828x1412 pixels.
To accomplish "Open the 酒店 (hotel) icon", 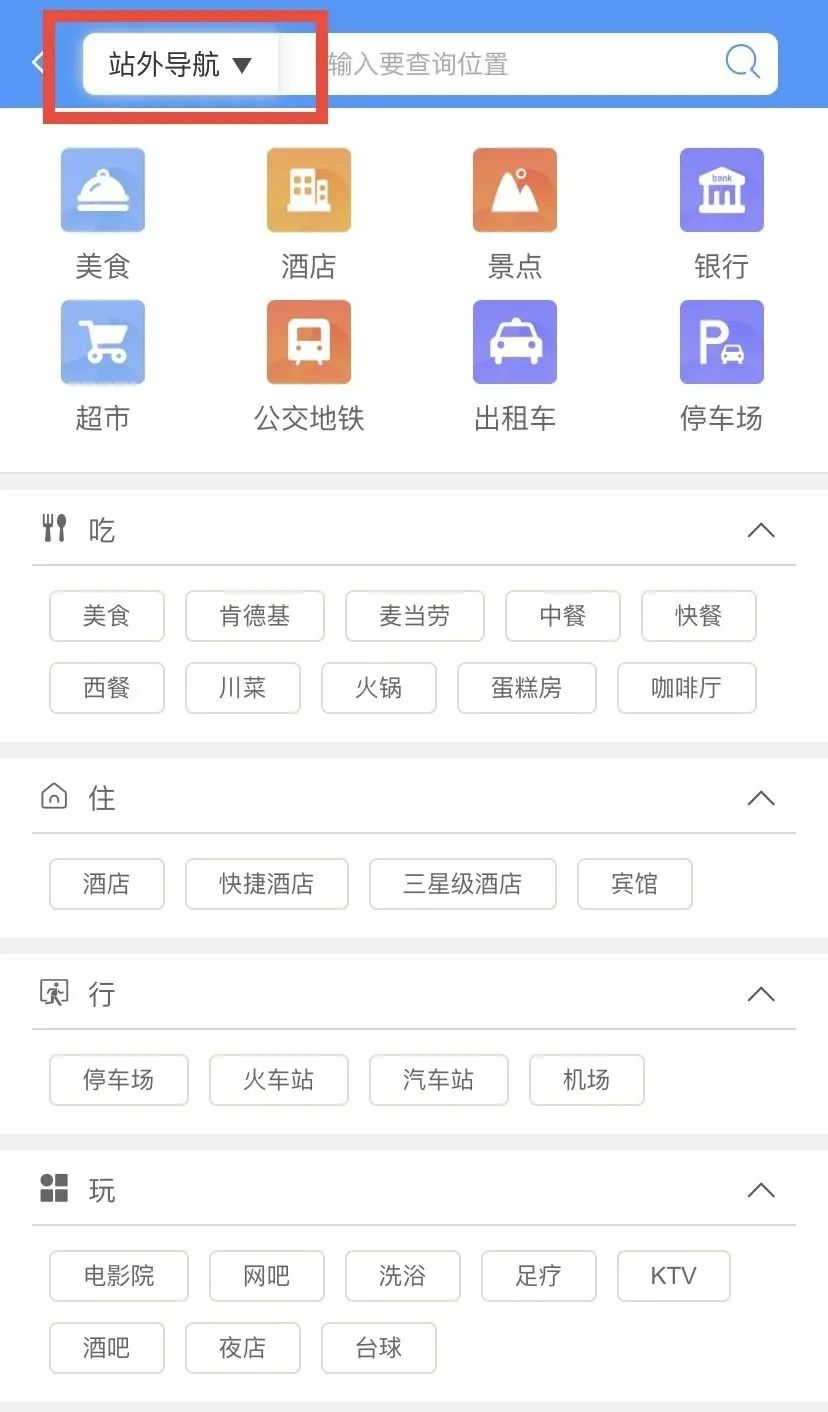I will pos(308,190).
